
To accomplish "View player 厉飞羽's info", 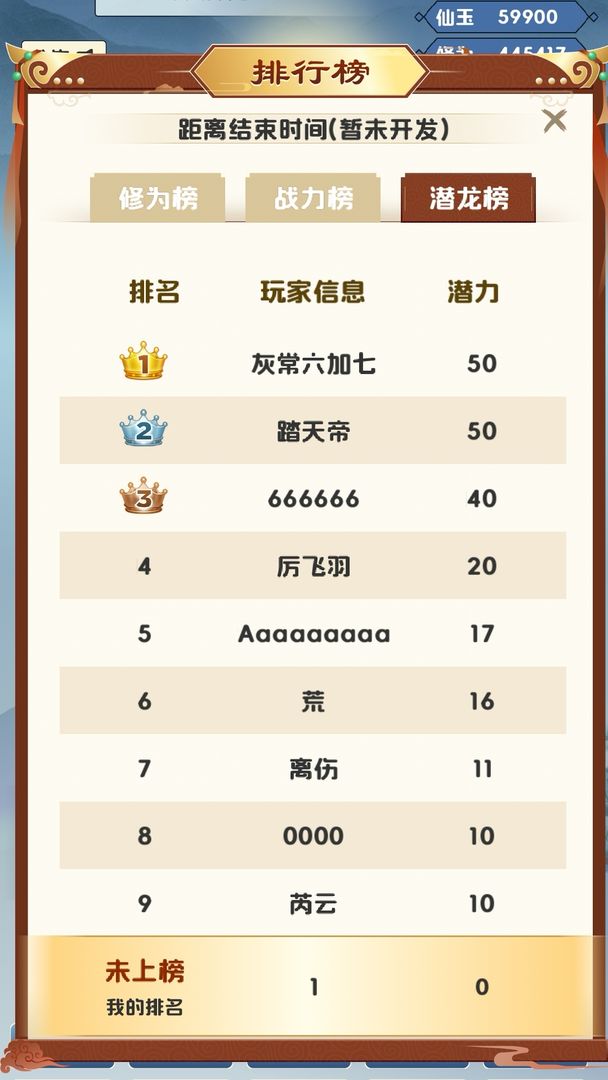I will click(x=313, y=565).
